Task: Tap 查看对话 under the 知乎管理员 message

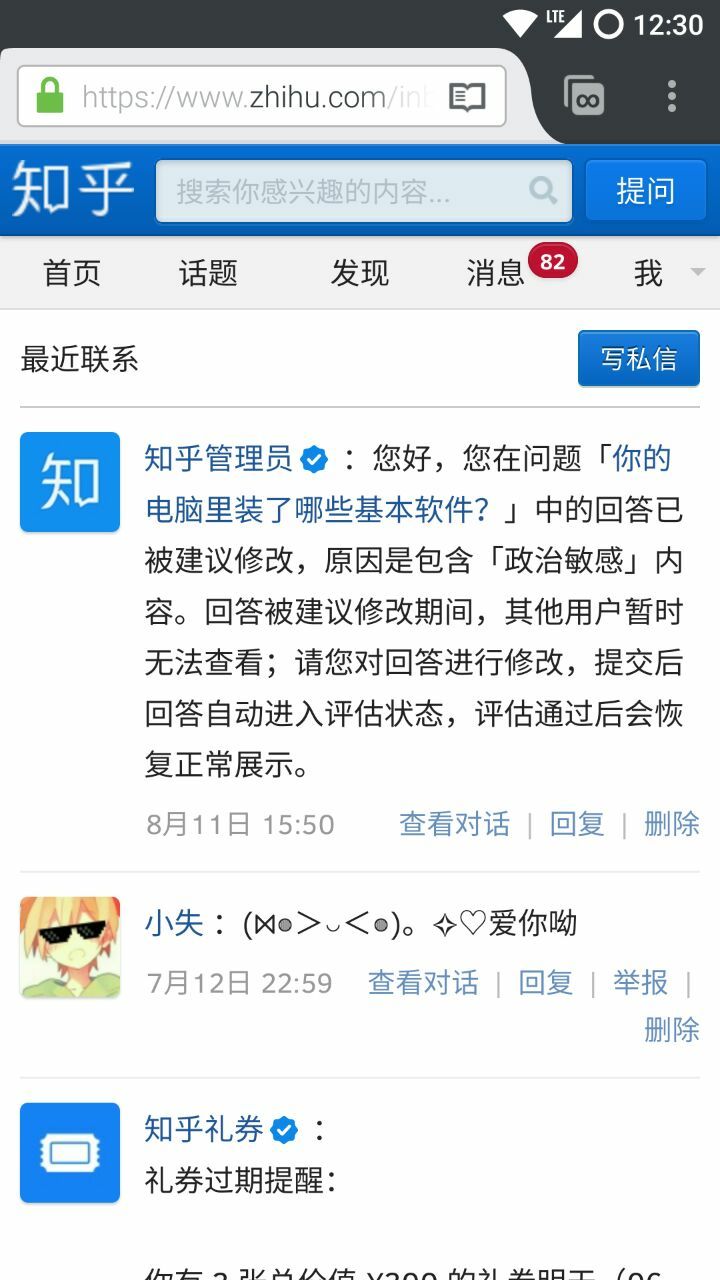Action: point(454,824)
